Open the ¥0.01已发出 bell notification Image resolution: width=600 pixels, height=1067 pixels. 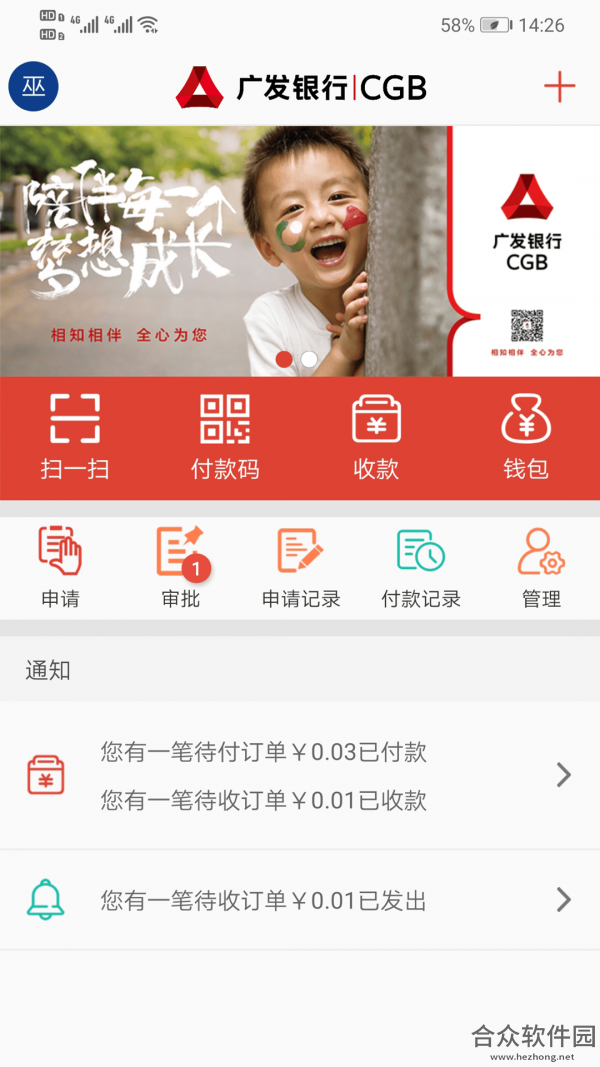click(x=300, y=900)
